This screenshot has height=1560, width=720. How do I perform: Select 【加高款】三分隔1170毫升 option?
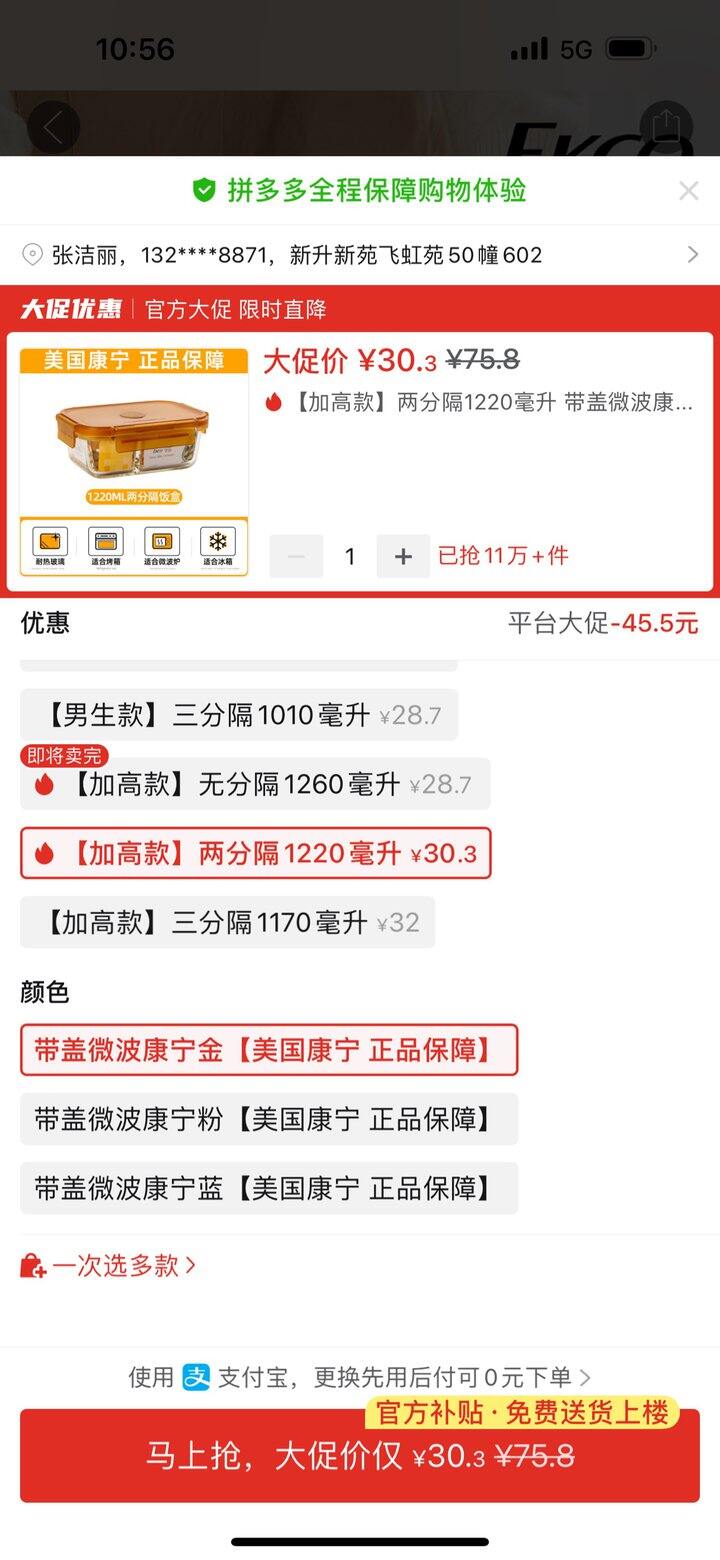click(227, 922)
